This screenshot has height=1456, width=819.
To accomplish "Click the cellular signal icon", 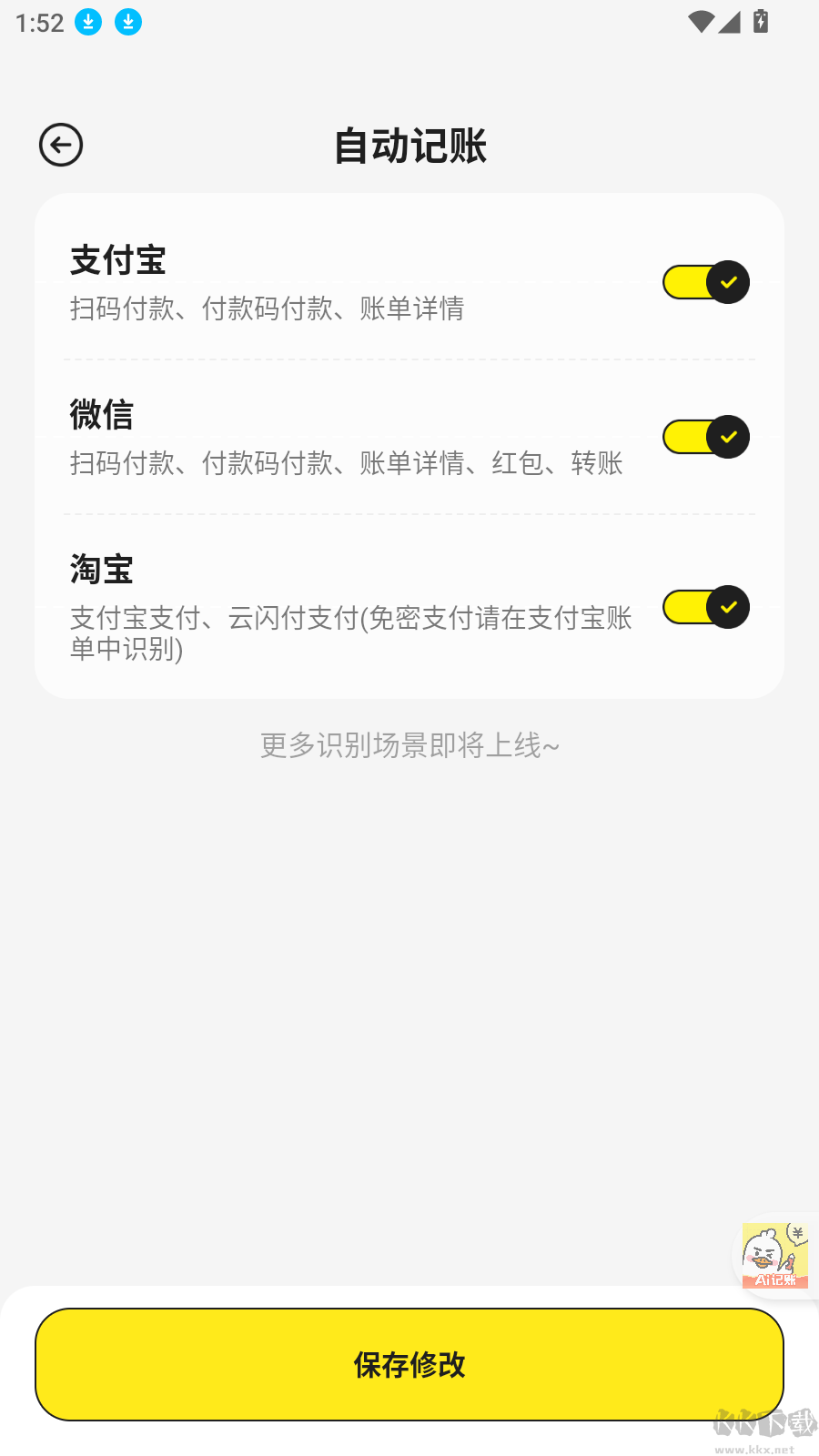I will click(x=732, y=22).
